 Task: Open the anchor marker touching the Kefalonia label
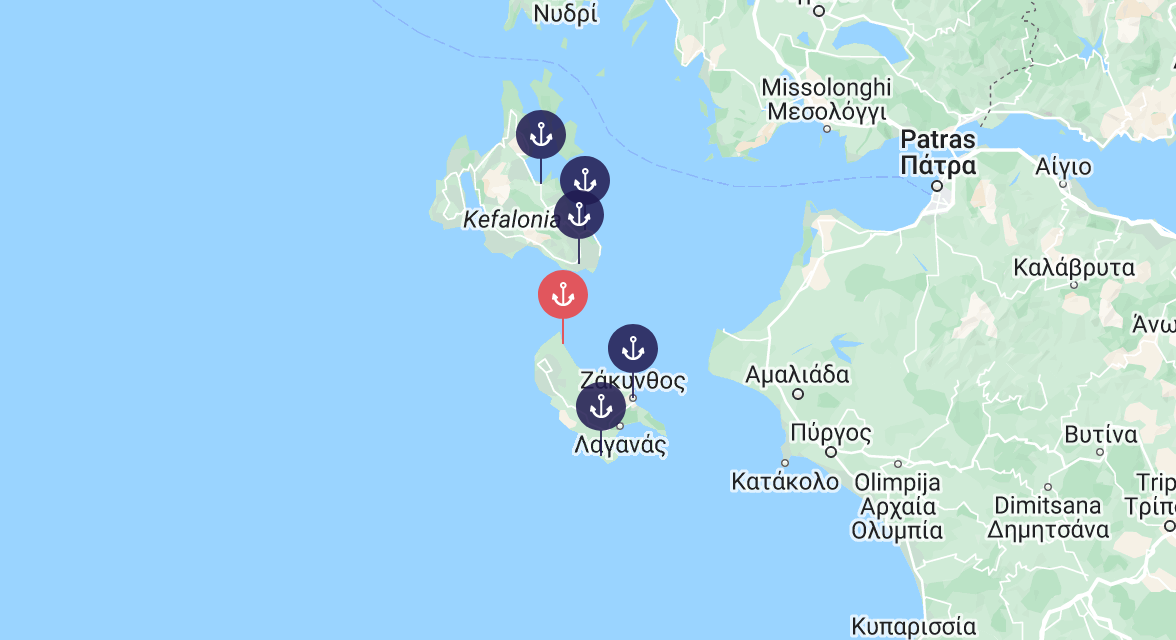tap(579, 215)
